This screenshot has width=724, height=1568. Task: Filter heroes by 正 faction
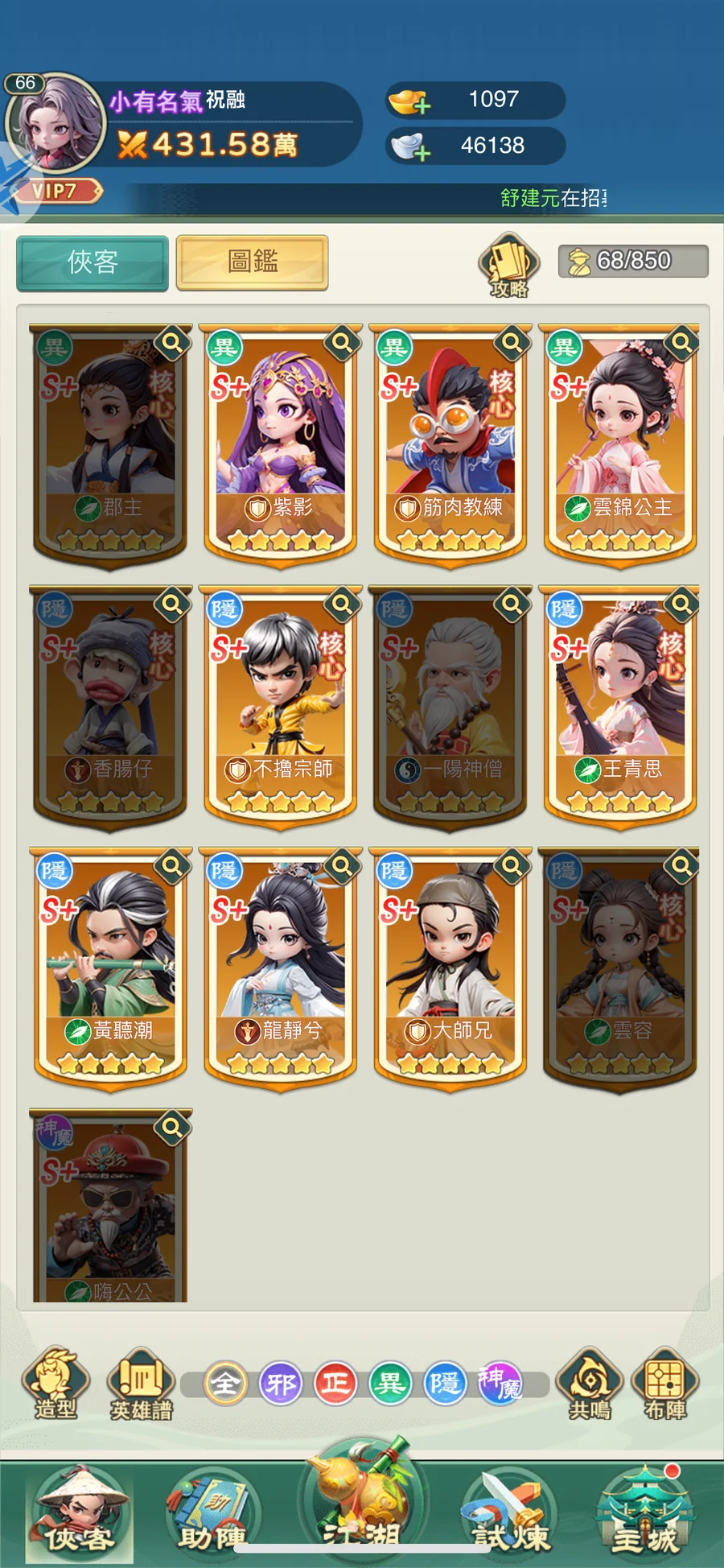(335, 1384)
